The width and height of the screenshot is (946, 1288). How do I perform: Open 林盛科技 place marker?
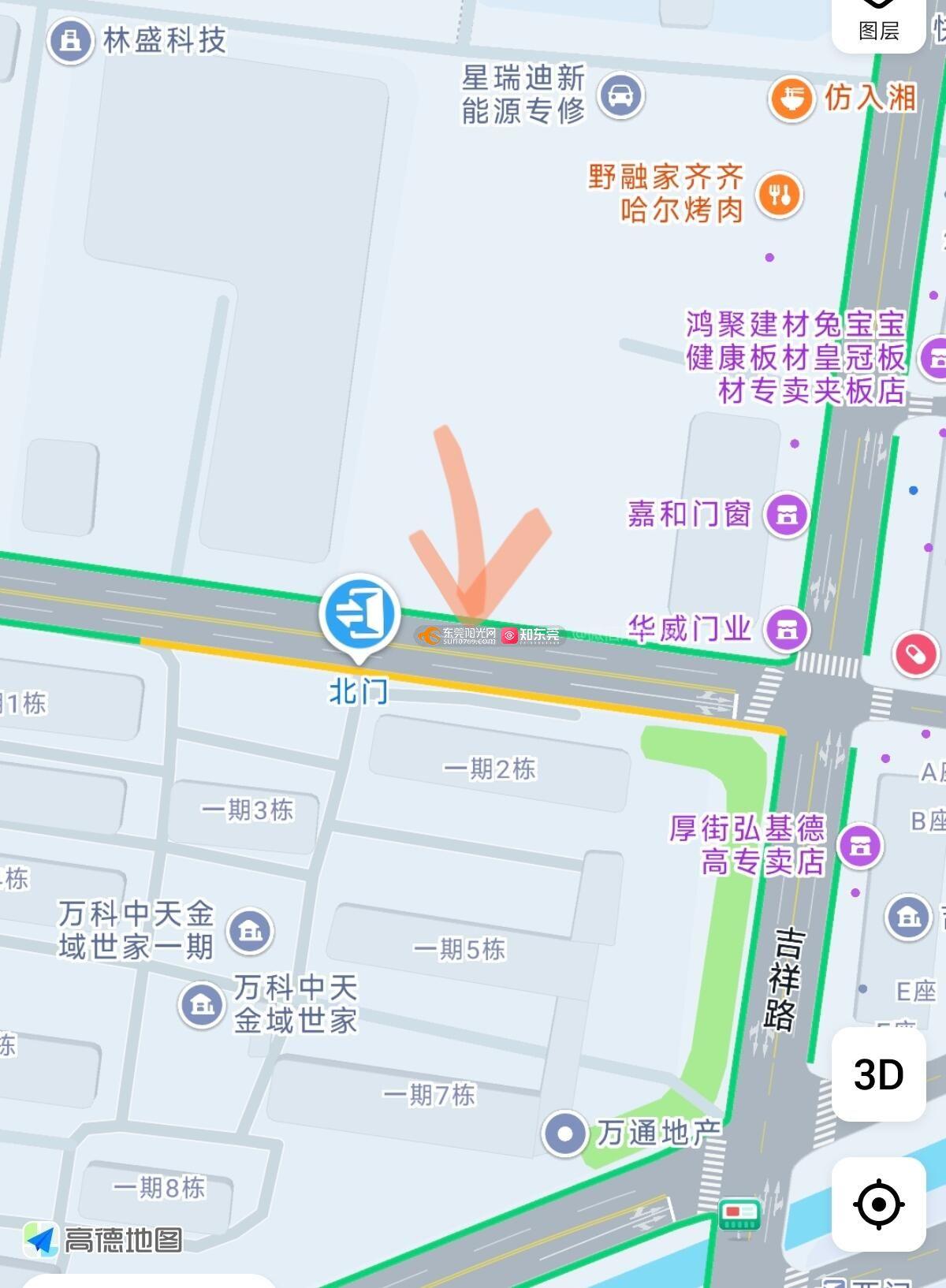click(71, 40)
